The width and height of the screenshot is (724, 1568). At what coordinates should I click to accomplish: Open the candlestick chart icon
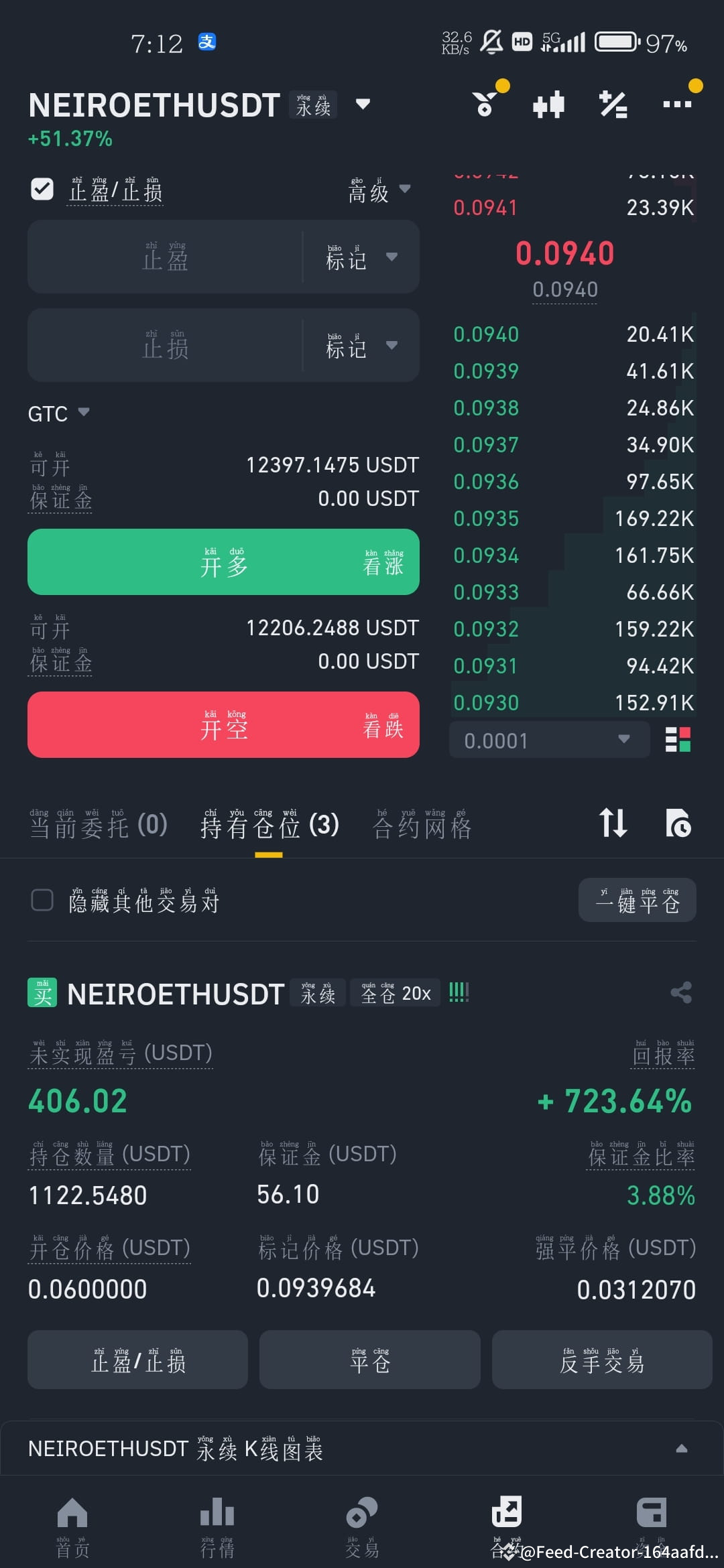[x=548, y=104]
